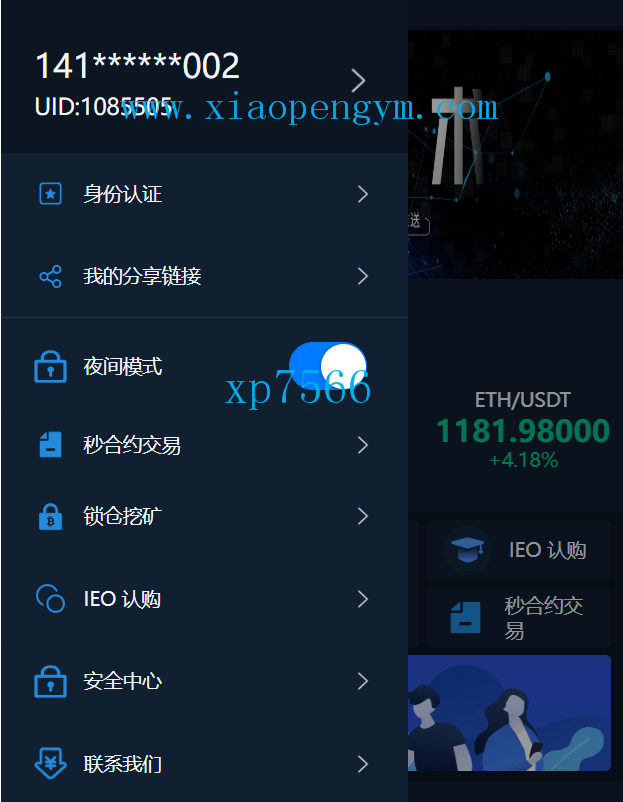
Task: Tap IEO 认购 shortcut card with graduation cap
Action: coord(518,550)
